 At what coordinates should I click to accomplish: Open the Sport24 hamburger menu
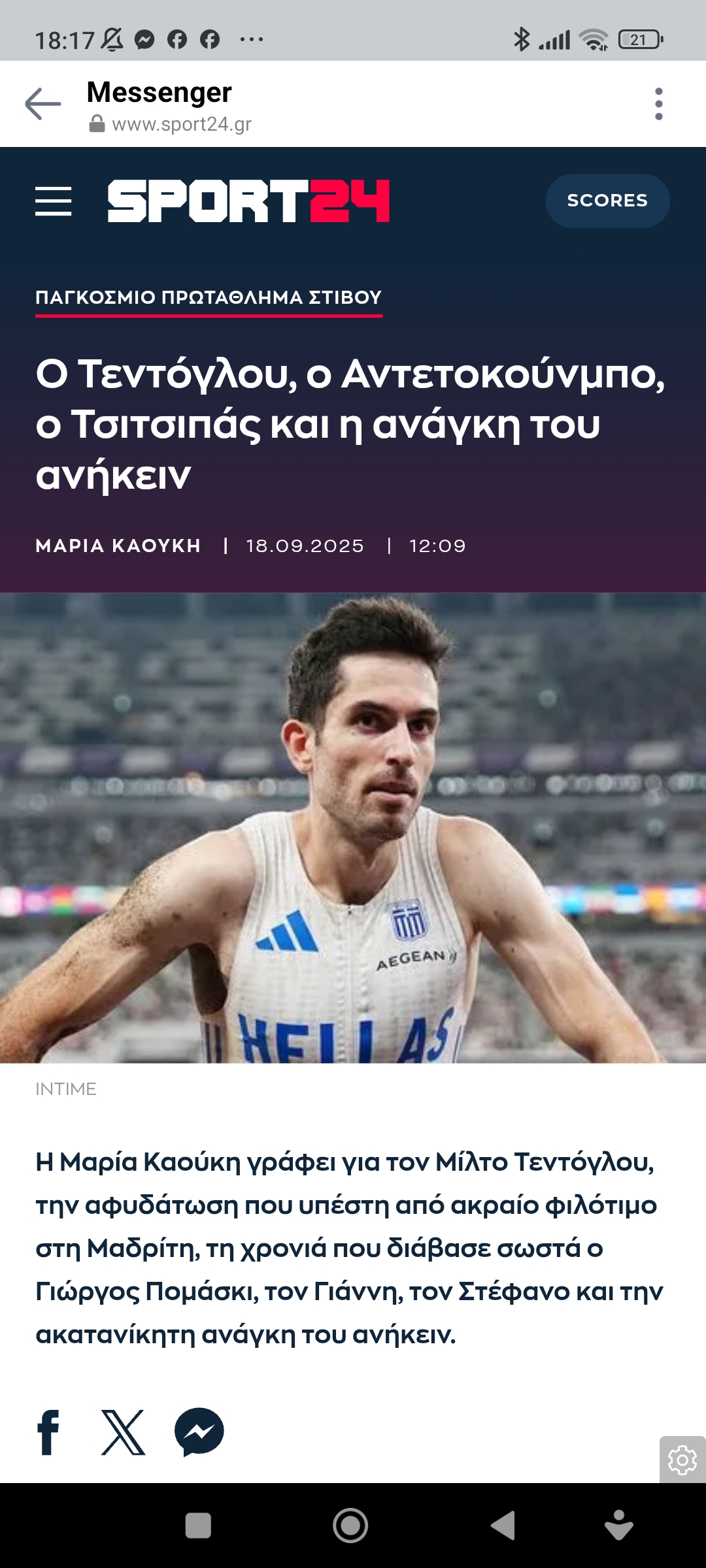(54, 201)
